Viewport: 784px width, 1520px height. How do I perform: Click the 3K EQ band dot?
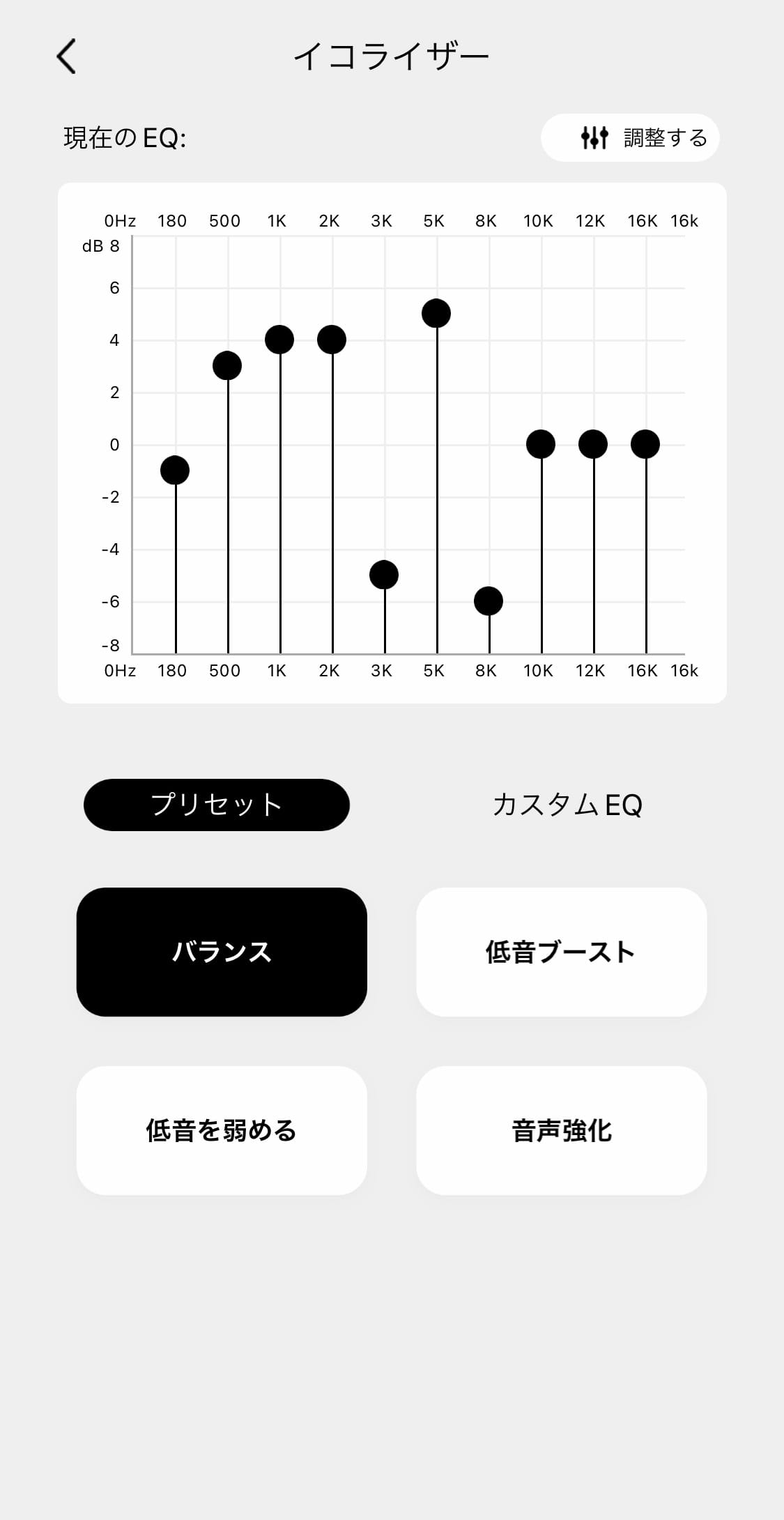pyautogui.click(x=383, y=574)
